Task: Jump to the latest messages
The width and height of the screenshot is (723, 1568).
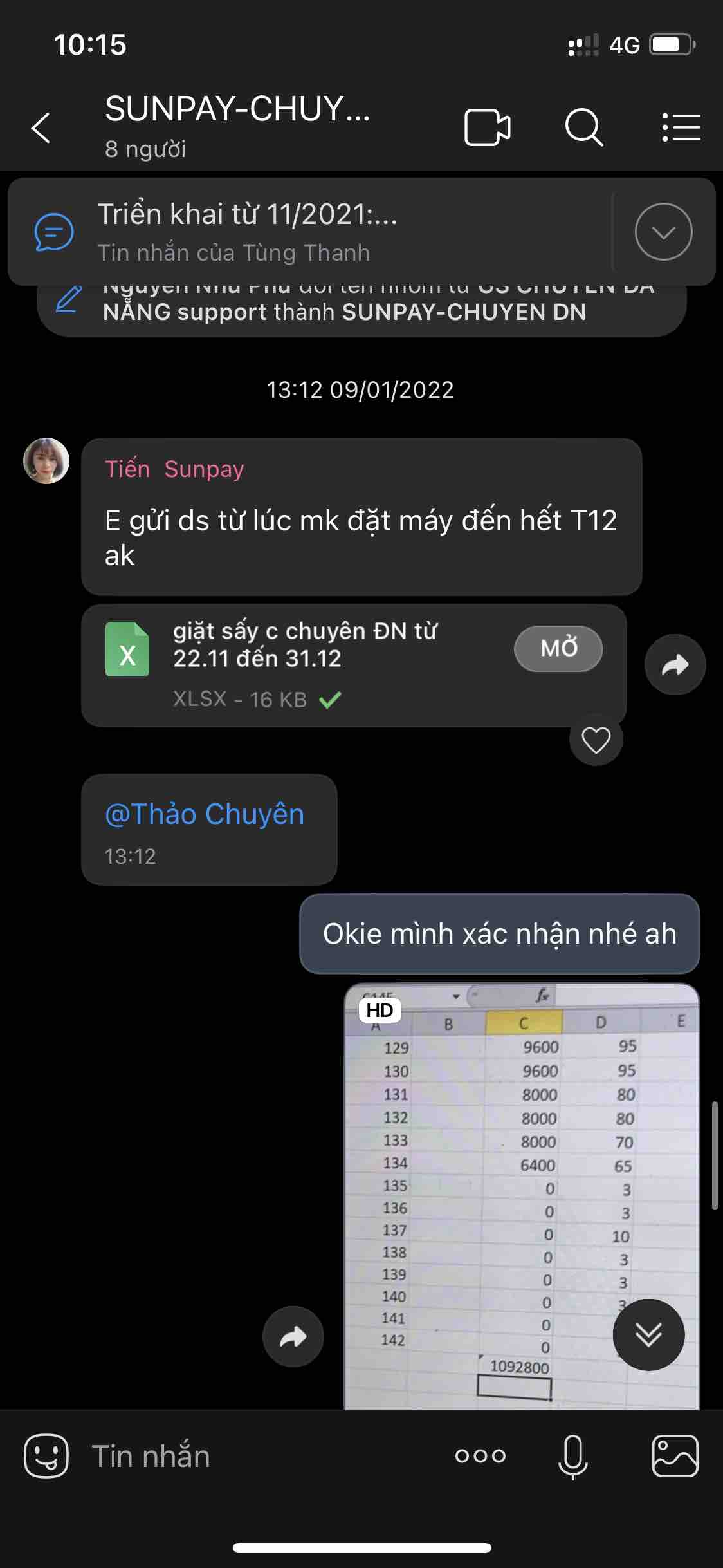Action: tap(648, 1334)
